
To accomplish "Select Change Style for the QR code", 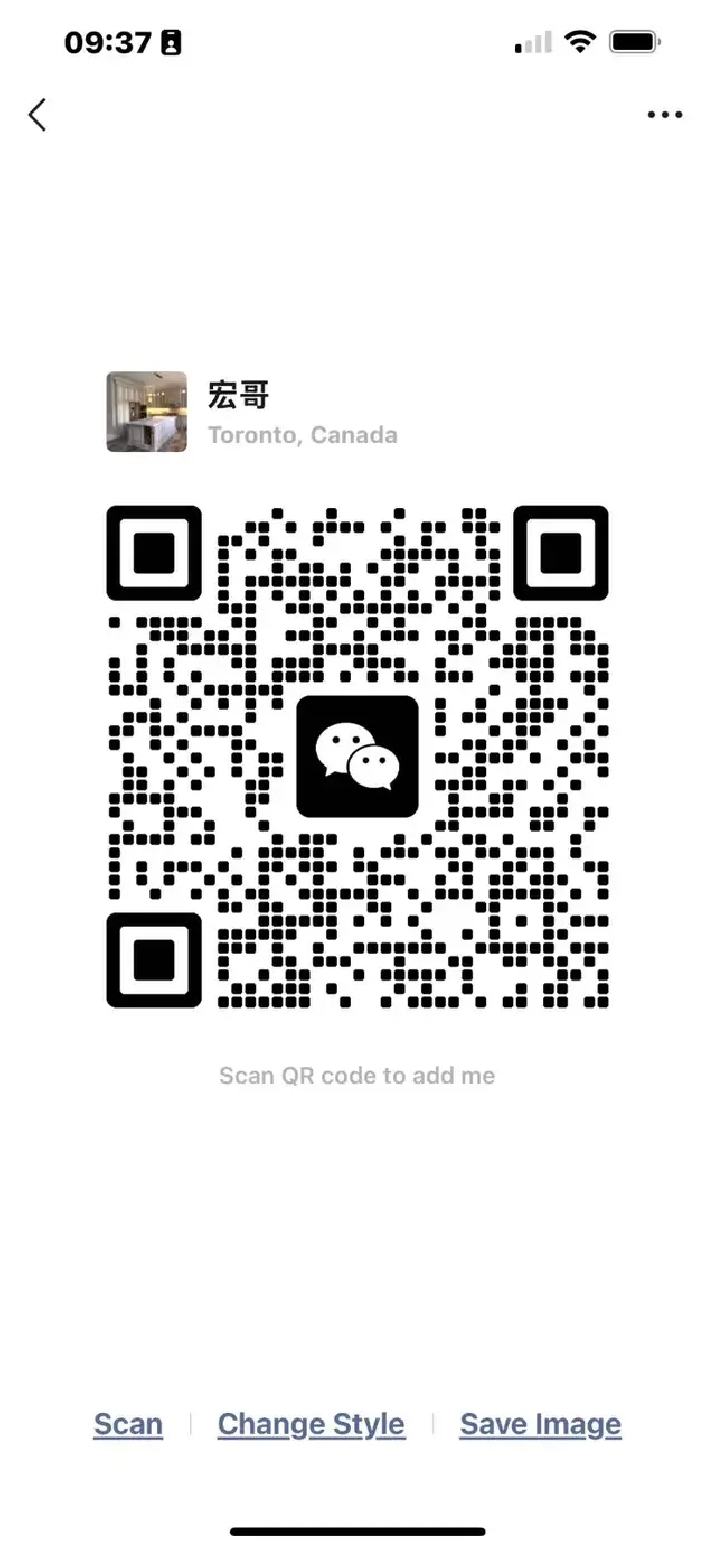I will (x=311, y=1424).
